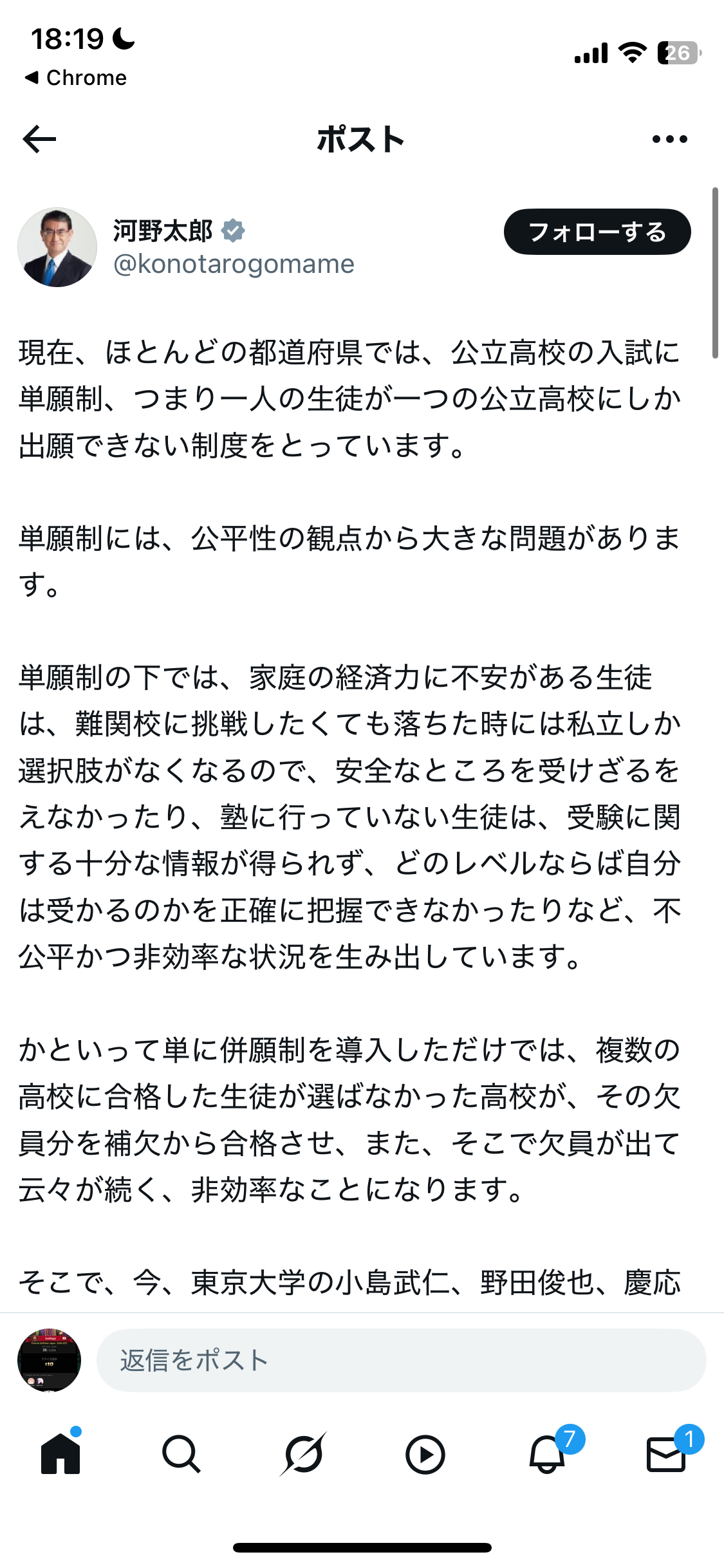The height and width of the screenshot is (1568, 724).
Task: Tap the 返信をポスト reply field
Action: [400, 1360]
